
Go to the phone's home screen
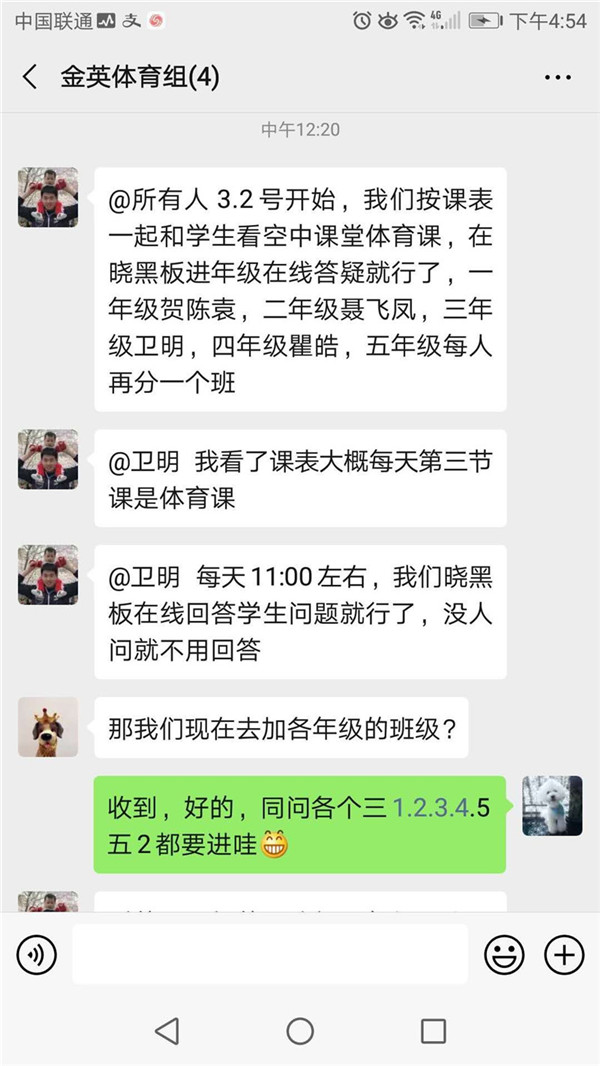coord(300,1031)
